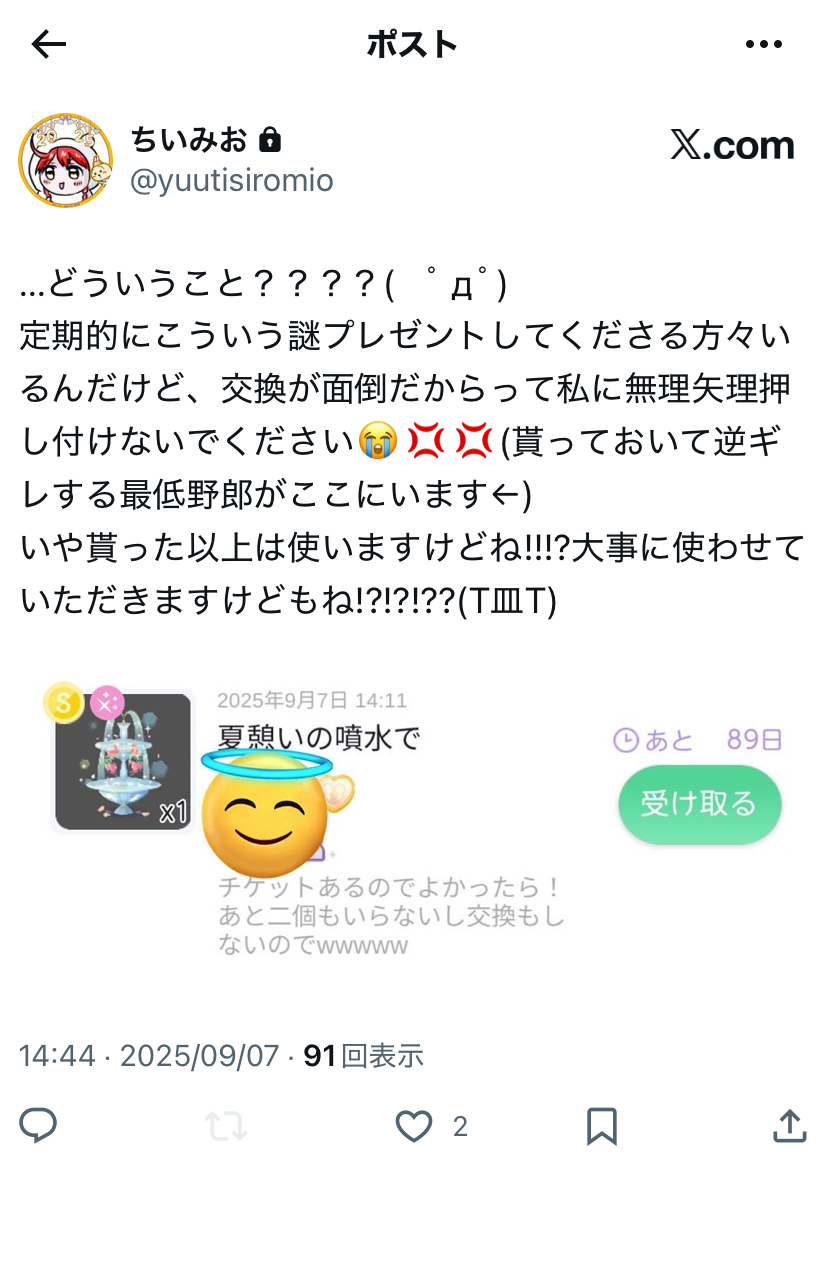Like this post
This screenshot has width=828, height=1261.
coord(414,1127)
